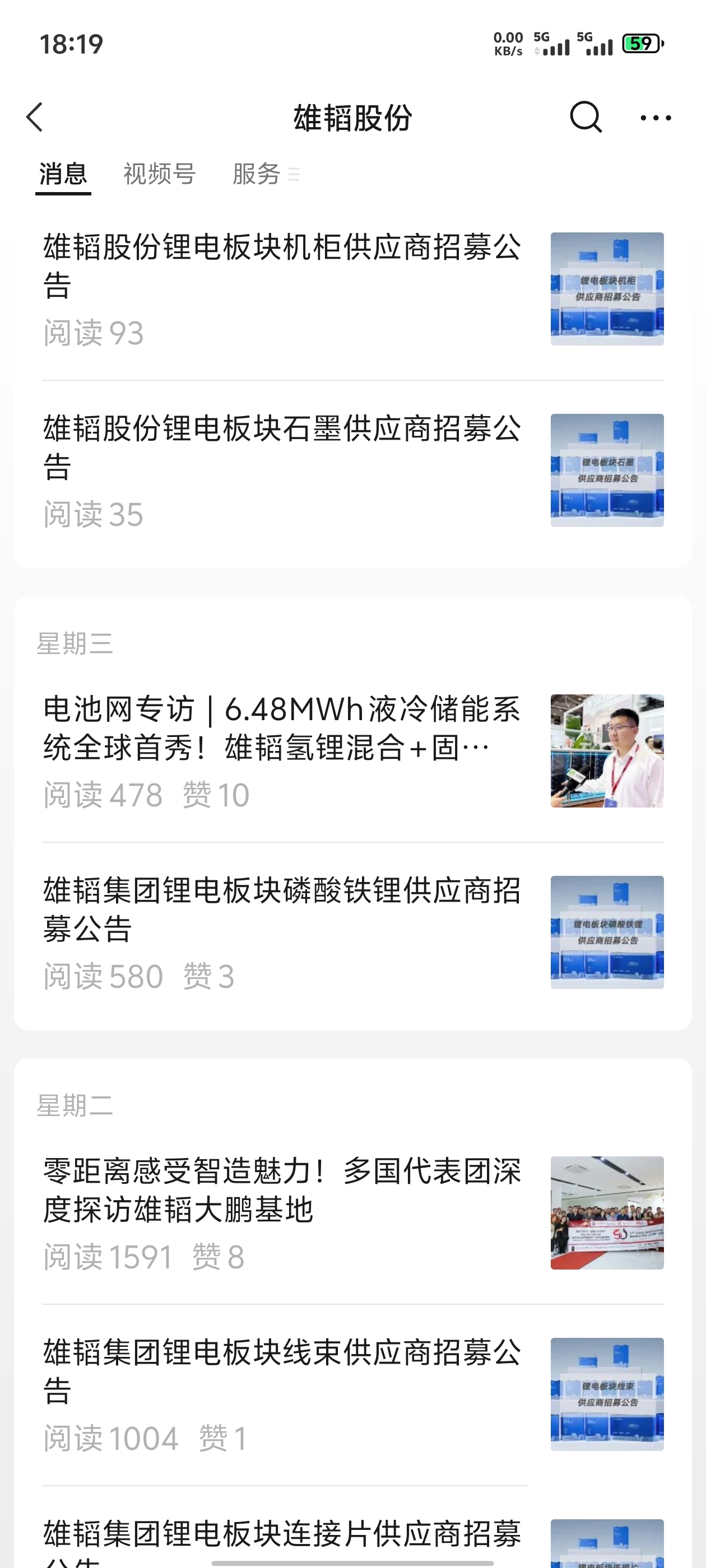Open 多国代表团深度探访雄韬大鹏基地 article

[x=352, y=1212]
